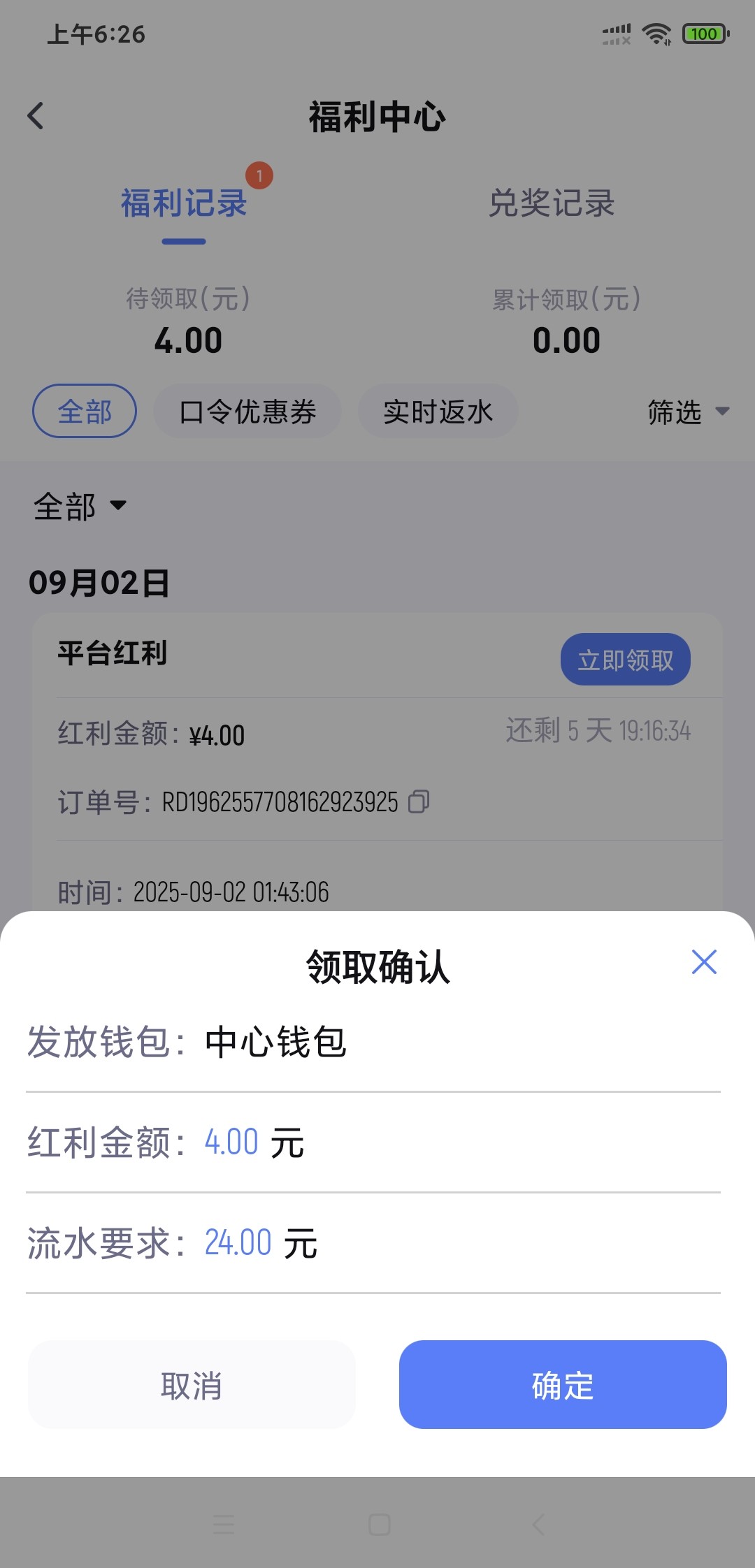Choose the 全部 filter chip
The height and width of the screenshot is (1568, 755).
click(85, 412)
